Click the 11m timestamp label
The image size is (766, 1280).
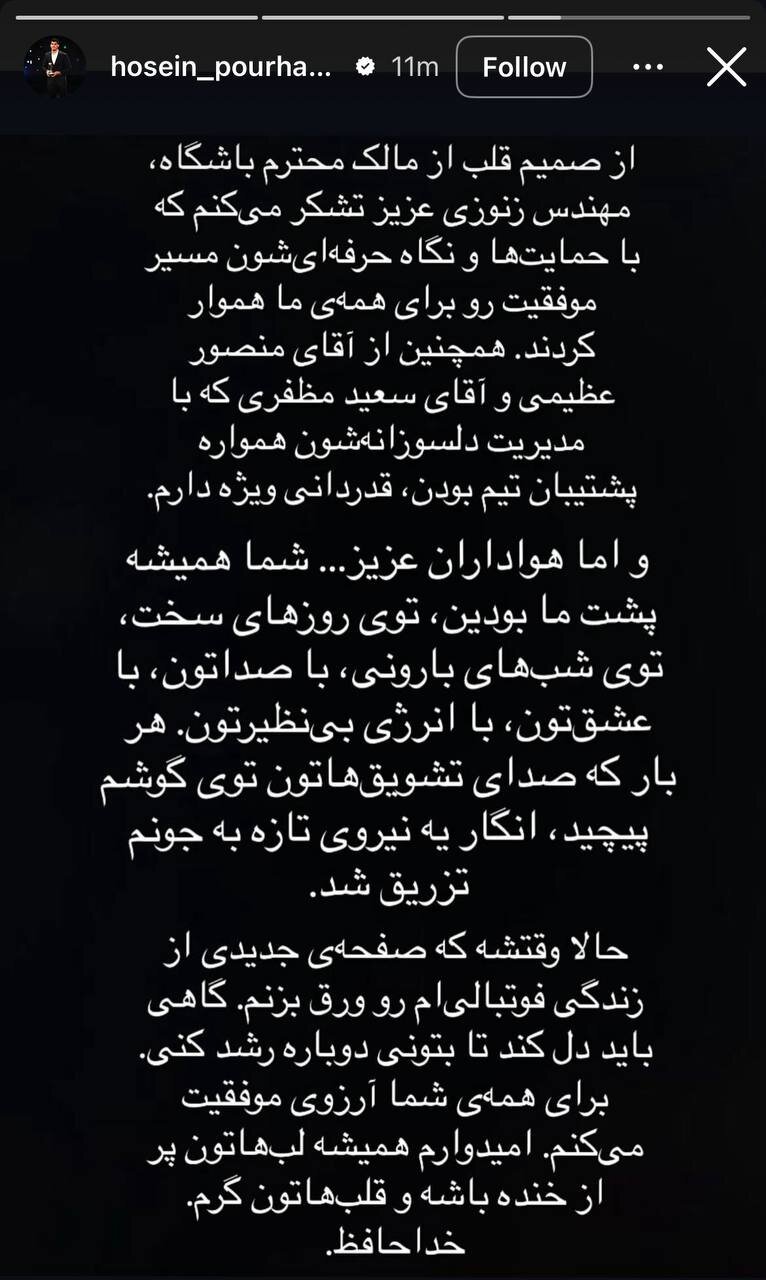[x=416, y=66]
